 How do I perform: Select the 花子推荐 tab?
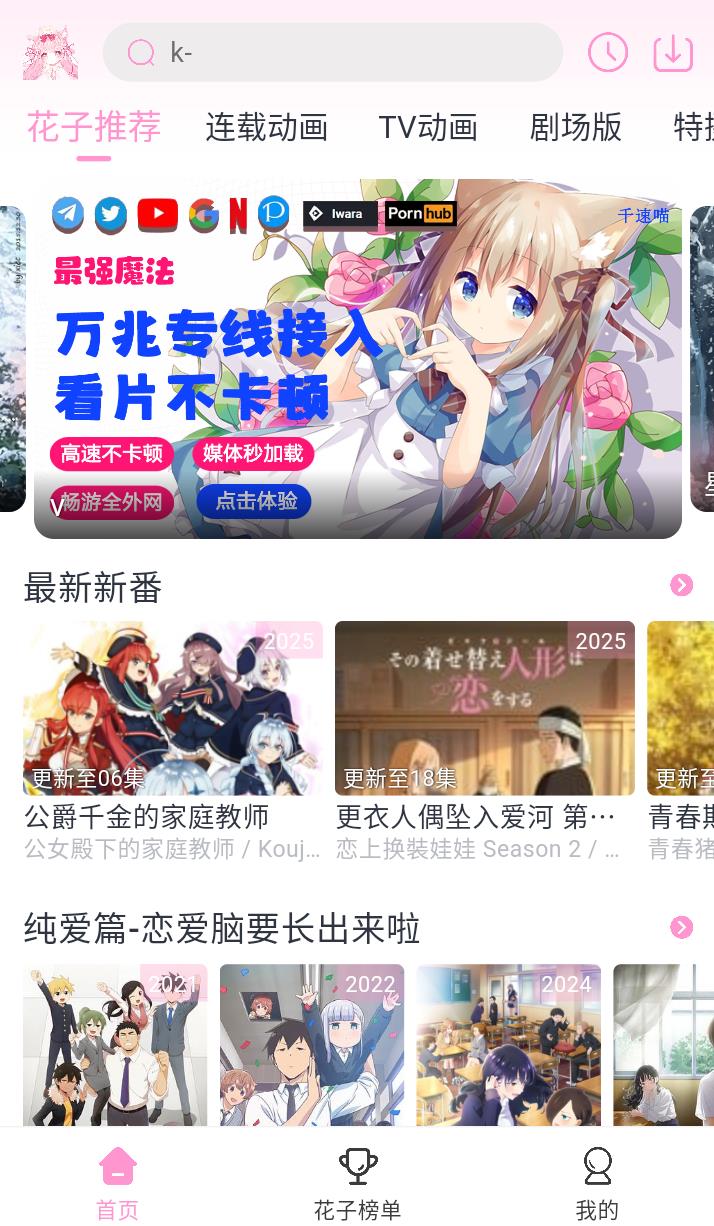point(93,127)
